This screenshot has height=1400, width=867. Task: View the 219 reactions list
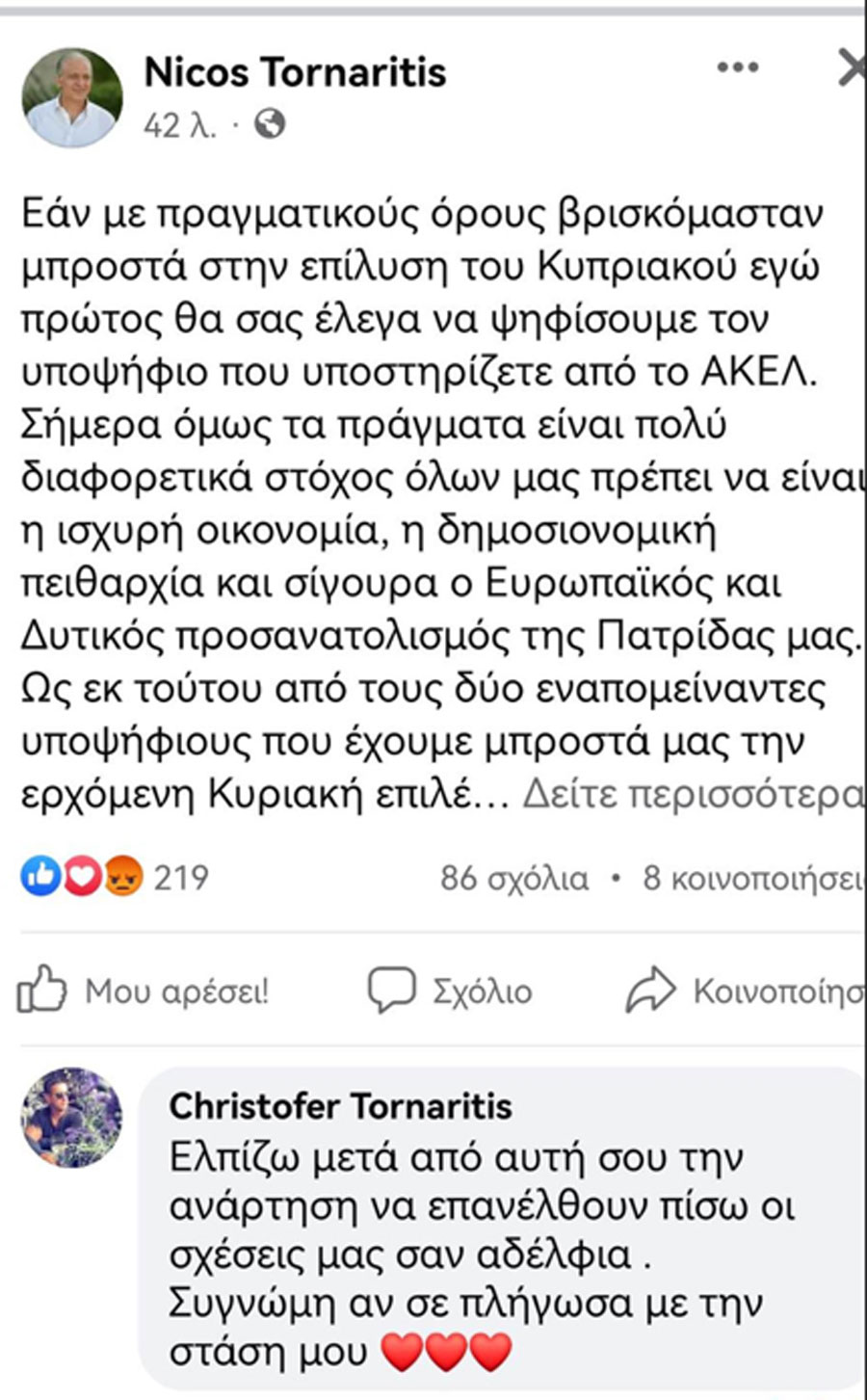pyautogui.click(x=114, y=877)
